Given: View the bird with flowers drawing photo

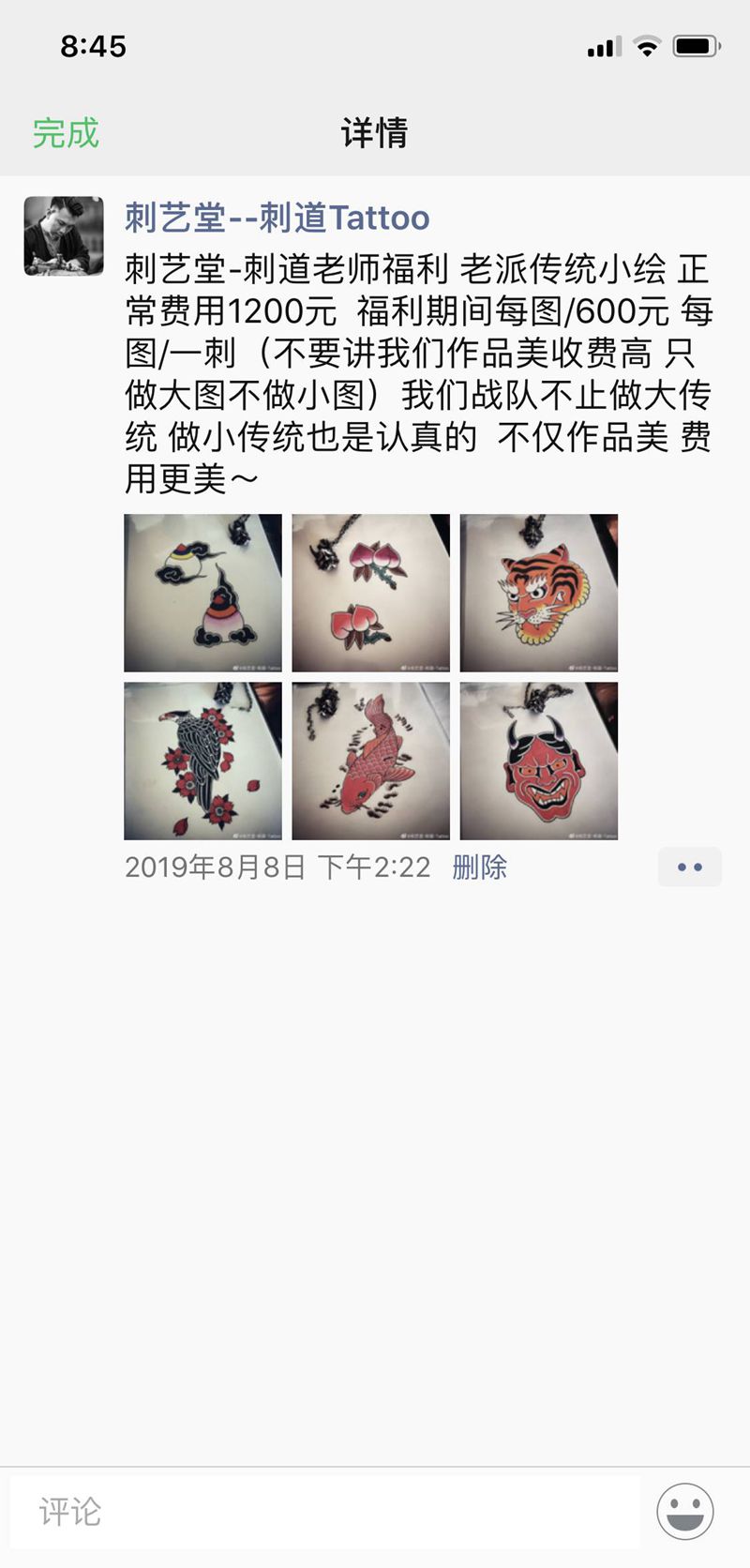Looking at the screenshot, I should (202, 761).
